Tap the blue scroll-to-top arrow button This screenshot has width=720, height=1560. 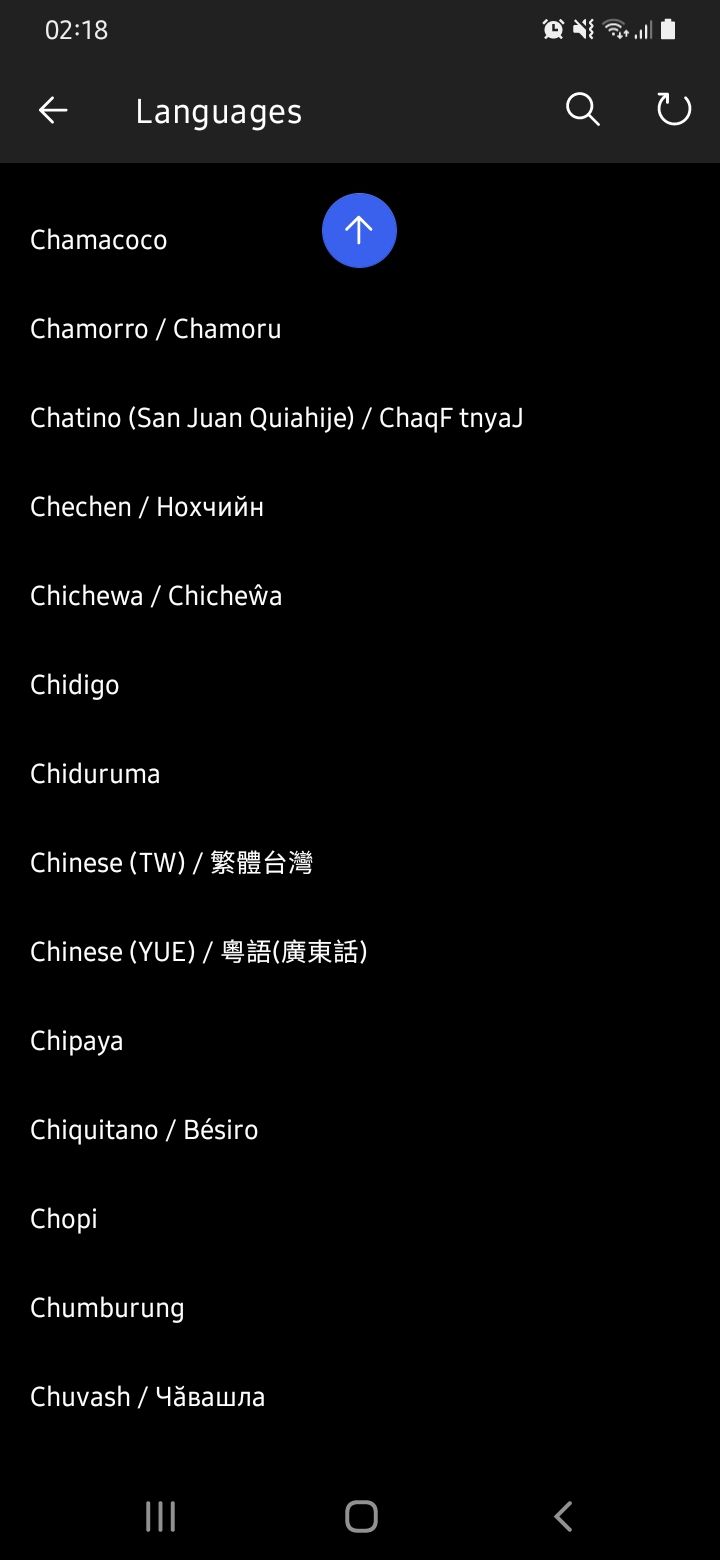(x=359, y=230)
